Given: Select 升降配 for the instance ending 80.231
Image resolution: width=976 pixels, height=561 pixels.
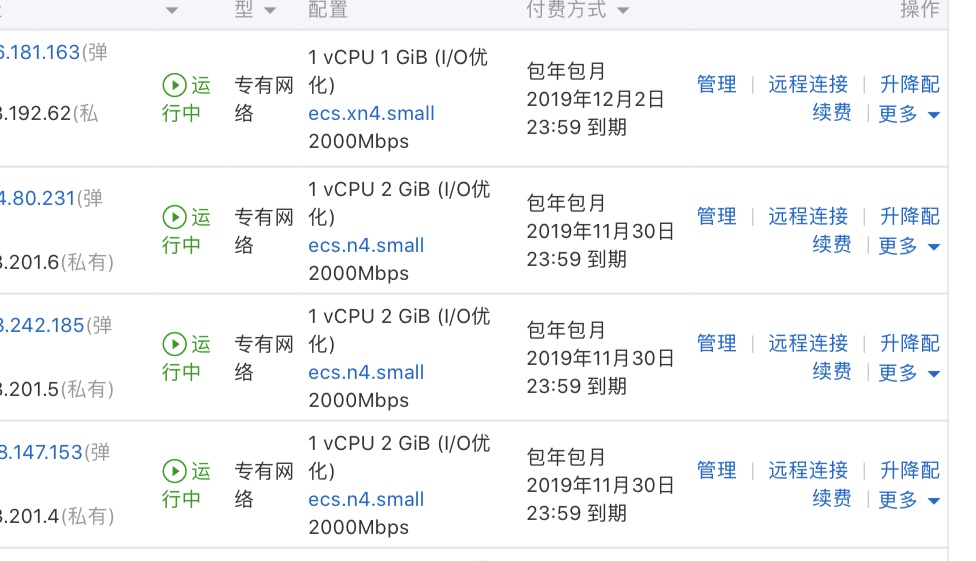Looking at the screenshot, I should (909, 217).
